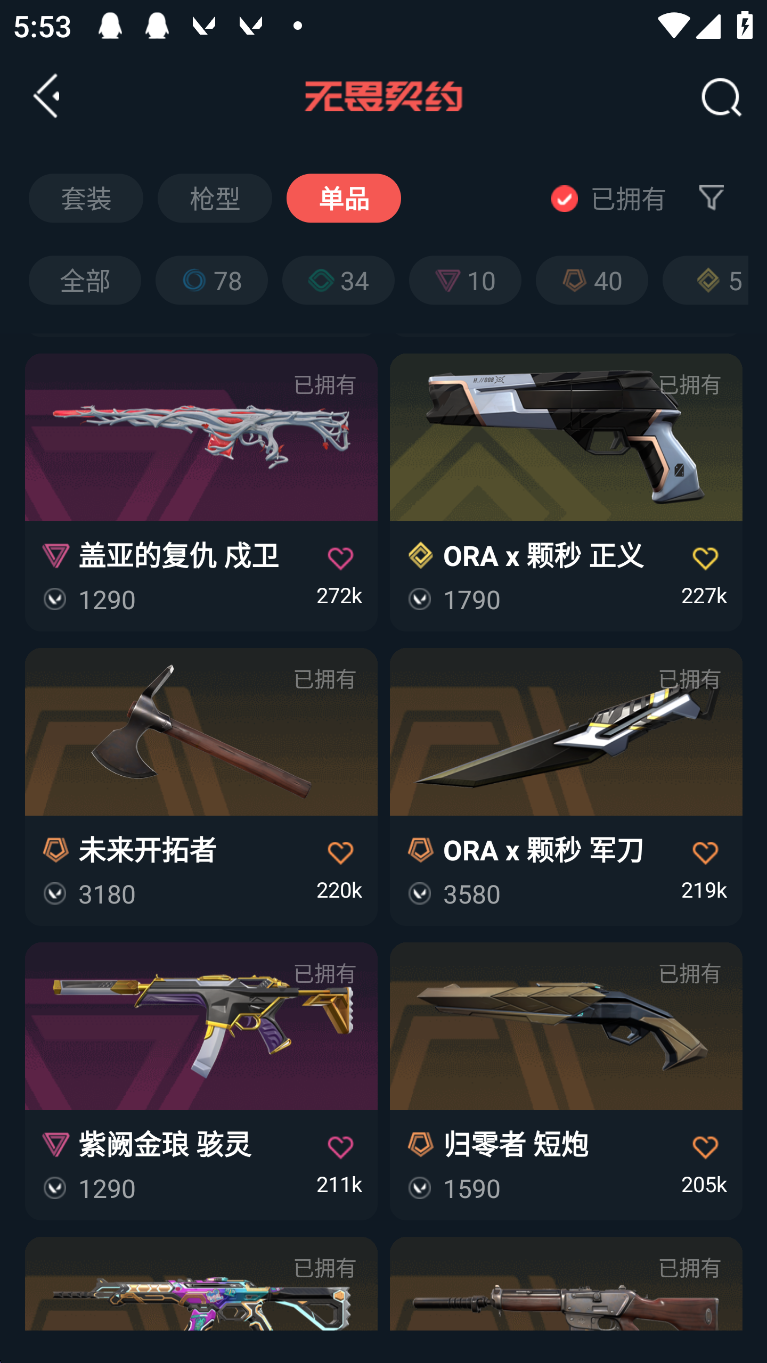Image resolution: width=767 pixels, height=1363 pixels.
Task: Like the ORA x 颗秒 军刀 skin
Action: (x=705, y=852)
